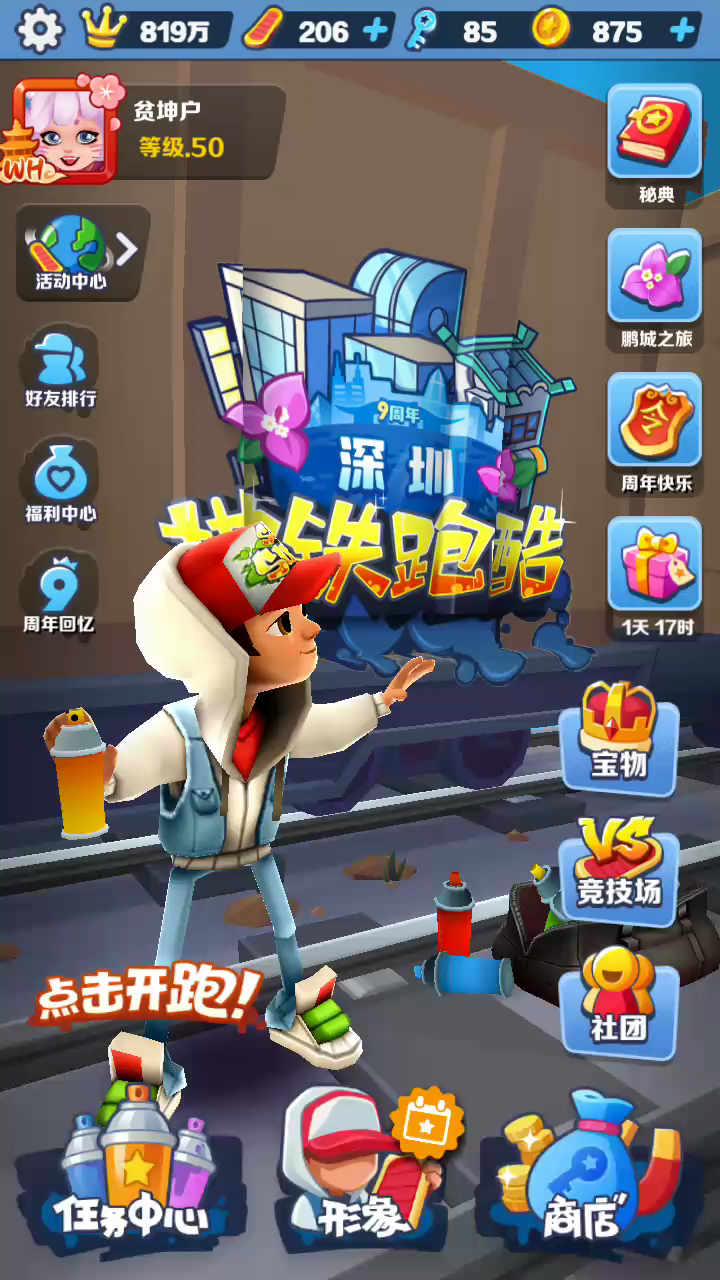Enter the 竞技场 VS arena
Image resolution: width=720 pixels, height=1280 pixels.
[x=619, y=865]
